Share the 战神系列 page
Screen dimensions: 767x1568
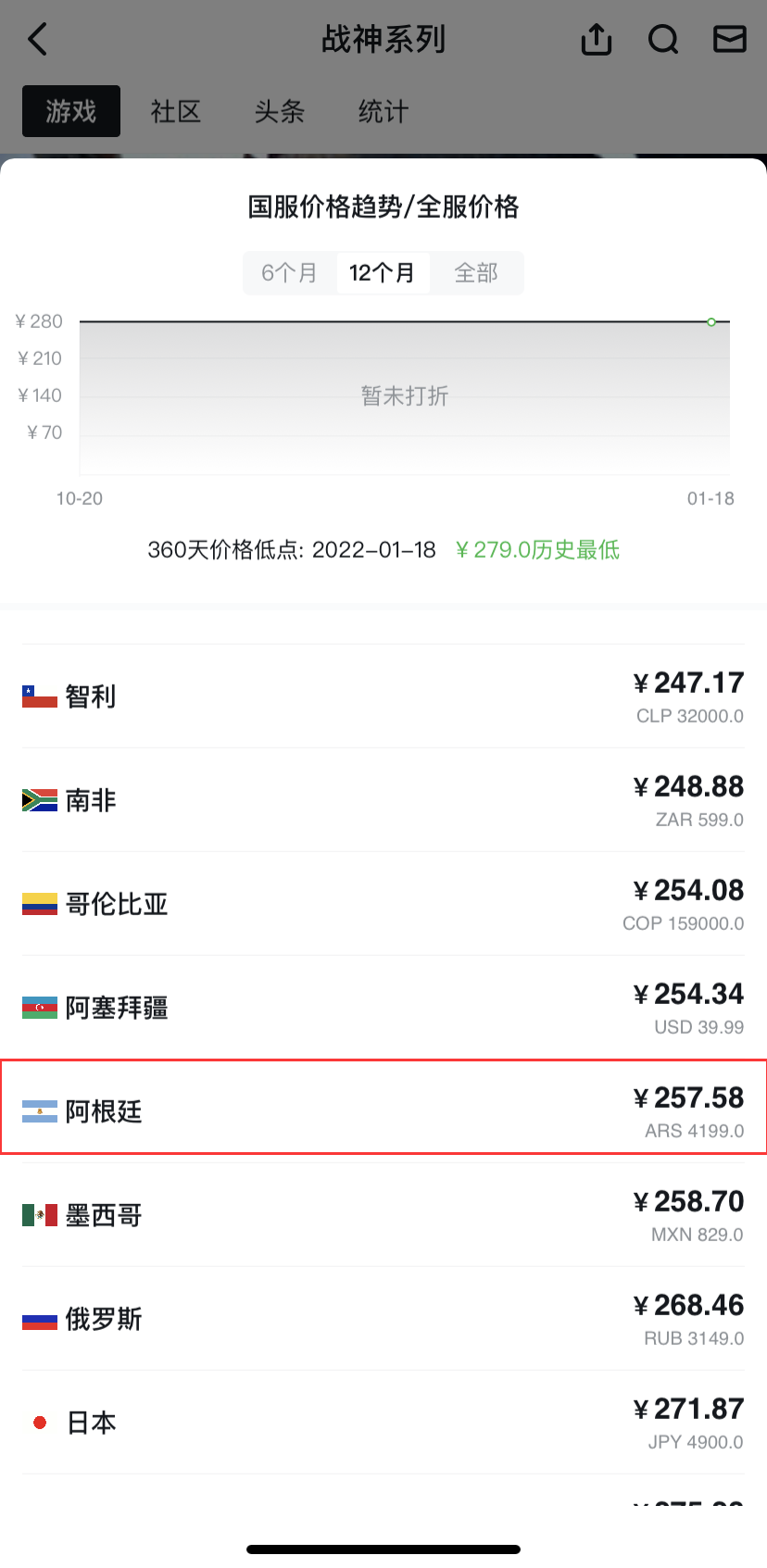point(597,39)
